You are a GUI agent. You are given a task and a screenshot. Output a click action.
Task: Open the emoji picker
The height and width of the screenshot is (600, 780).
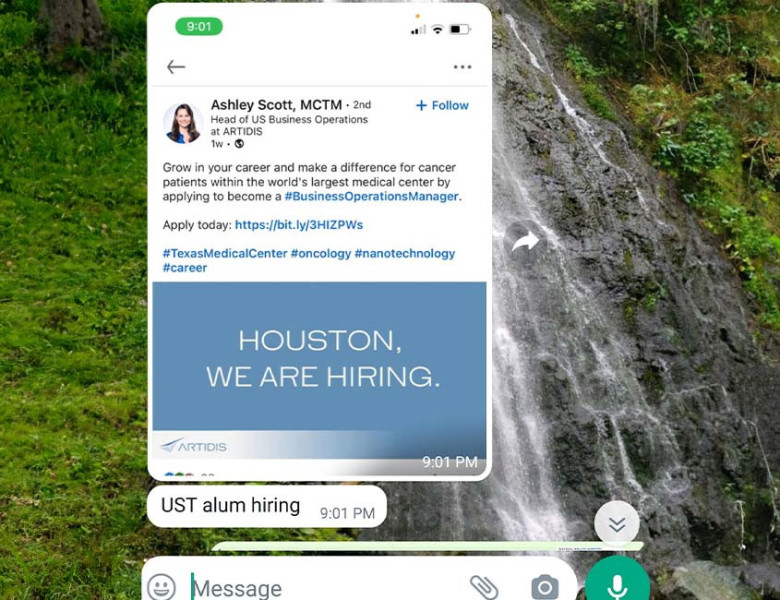pyautogui.click(x=162, y=587)
